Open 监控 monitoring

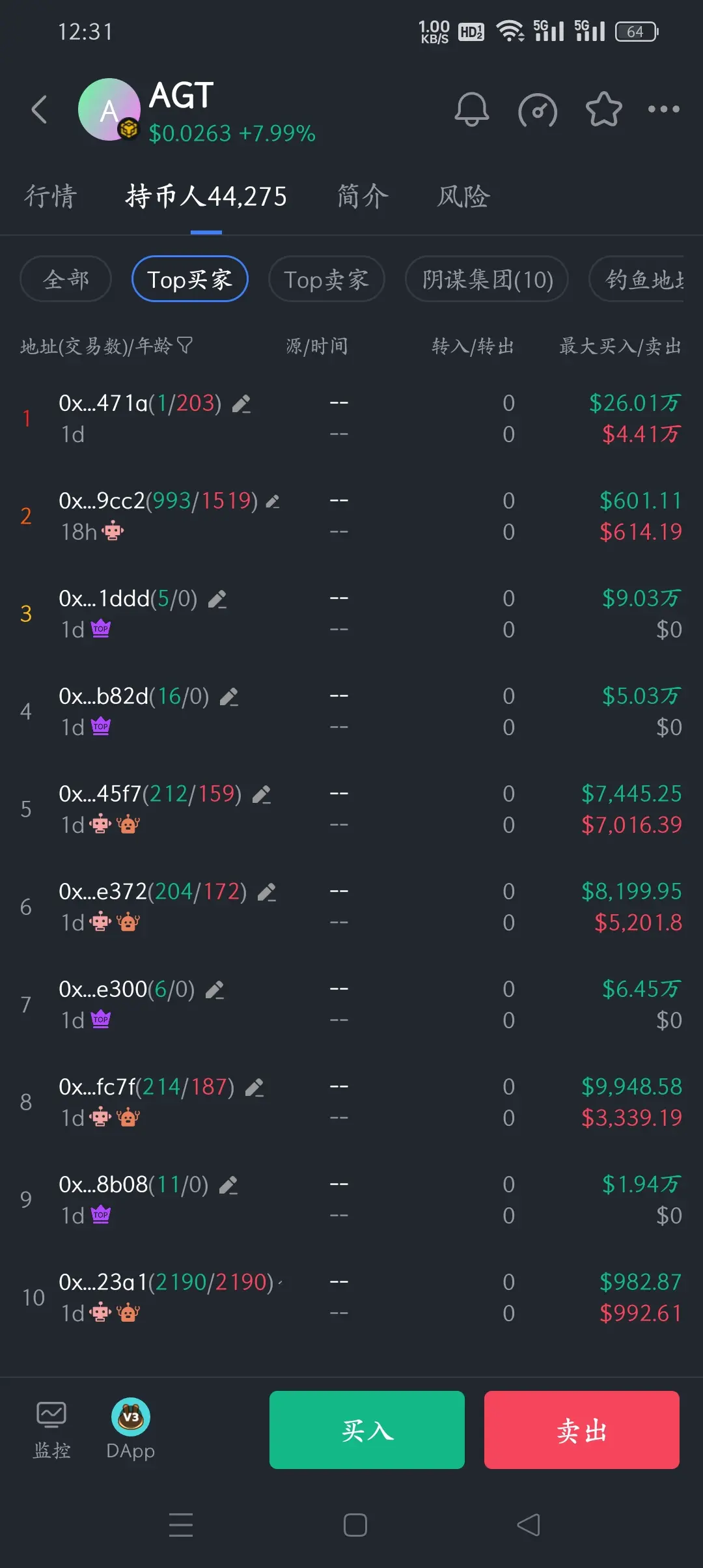pyautogui.click(x=51, y=1429)
